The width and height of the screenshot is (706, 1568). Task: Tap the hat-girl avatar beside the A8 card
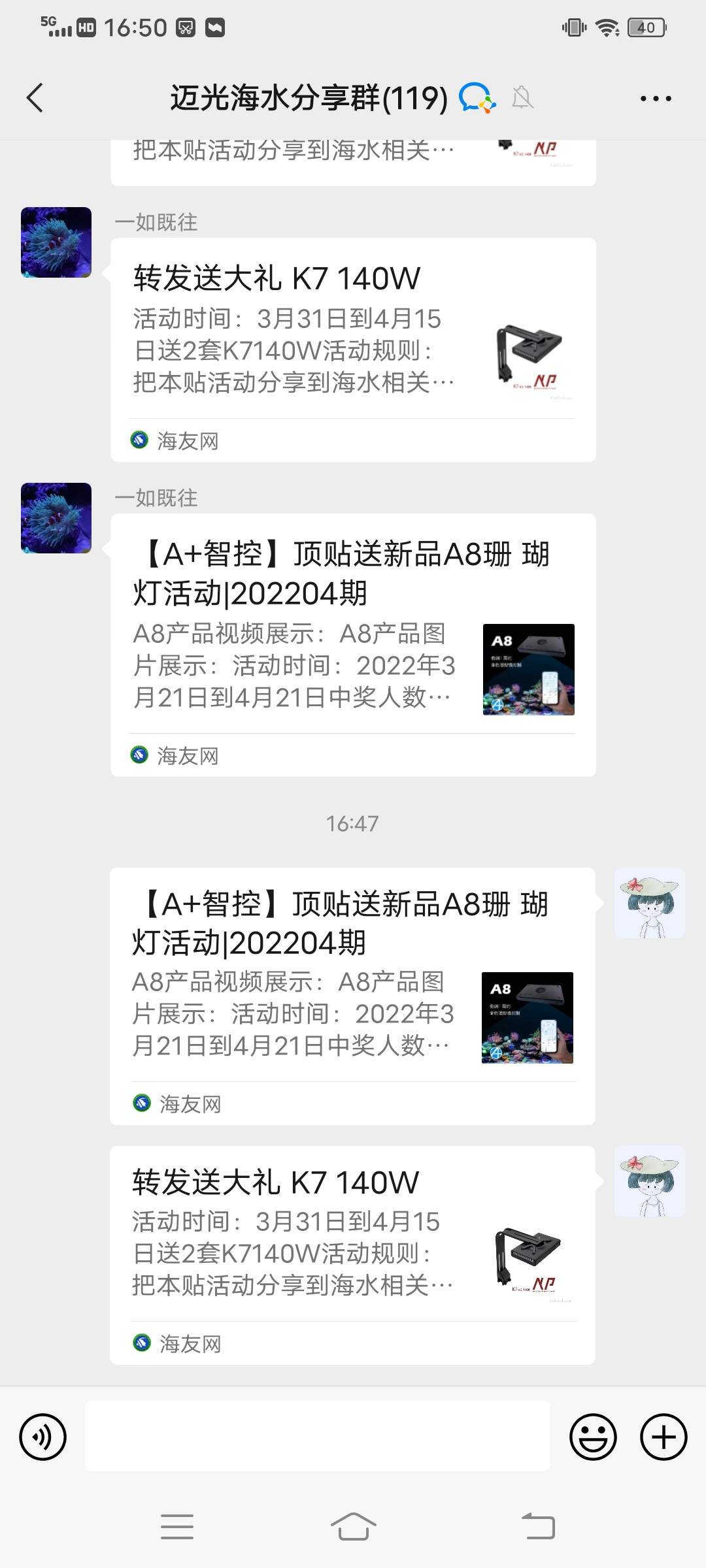point(649,903)
